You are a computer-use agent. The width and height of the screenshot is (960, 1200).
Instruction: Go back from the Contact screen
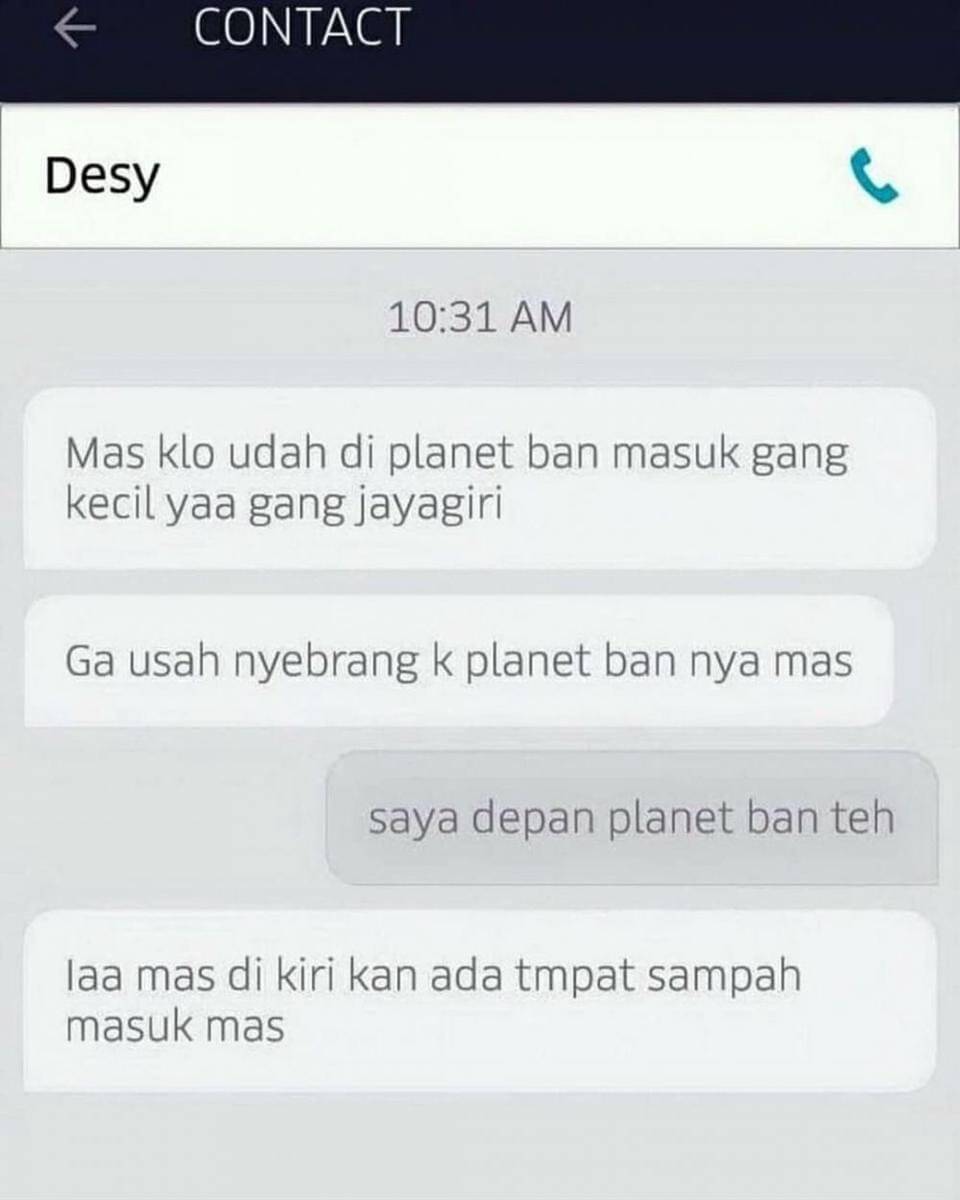74,29
